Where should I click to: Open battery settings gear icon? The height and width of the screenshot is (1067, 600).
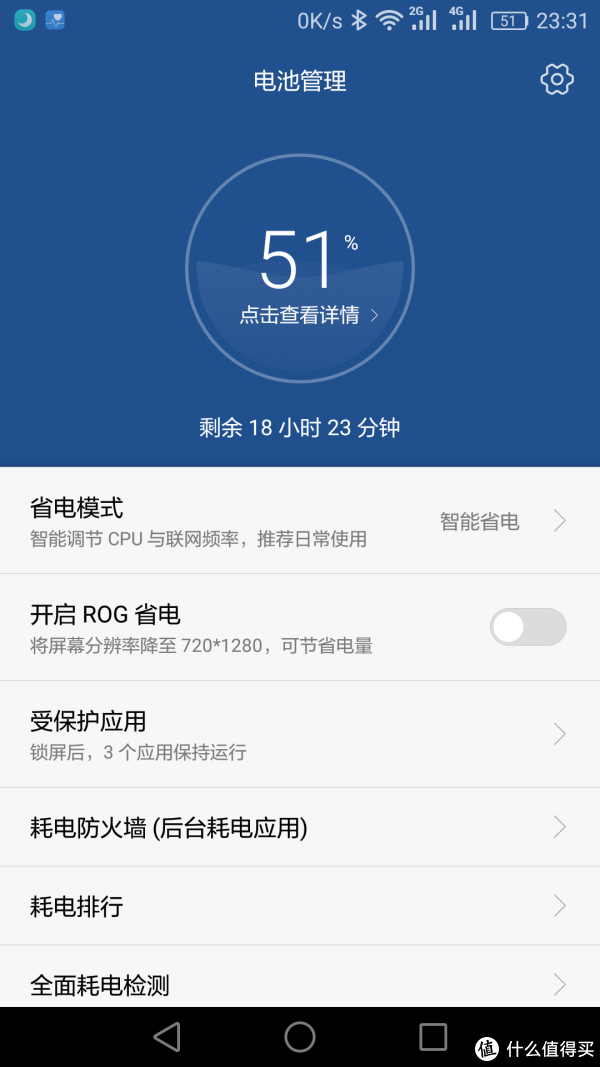[556, 80]
